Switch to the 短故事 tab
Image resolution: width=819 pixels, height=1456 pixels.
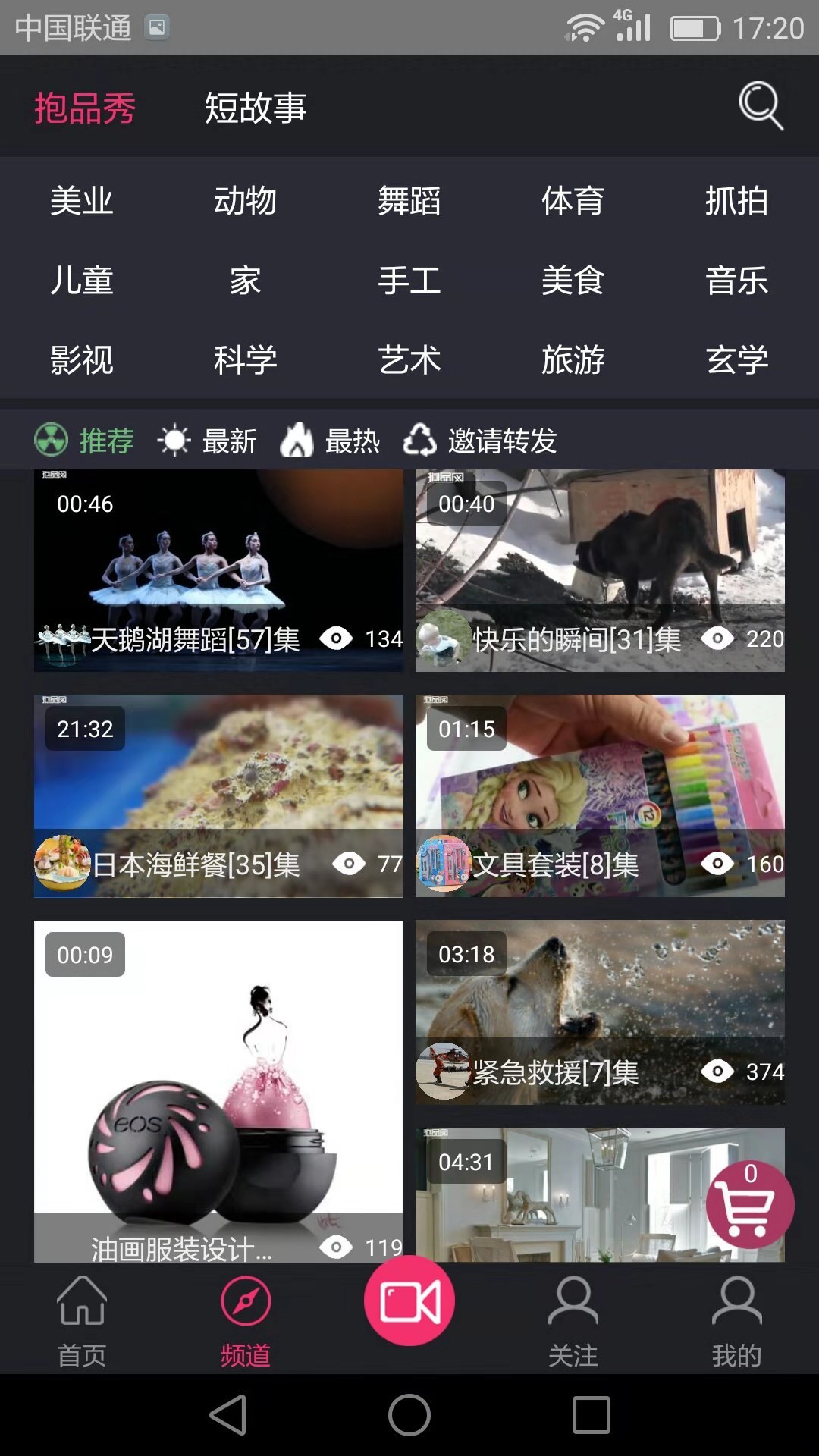(256, 108)
